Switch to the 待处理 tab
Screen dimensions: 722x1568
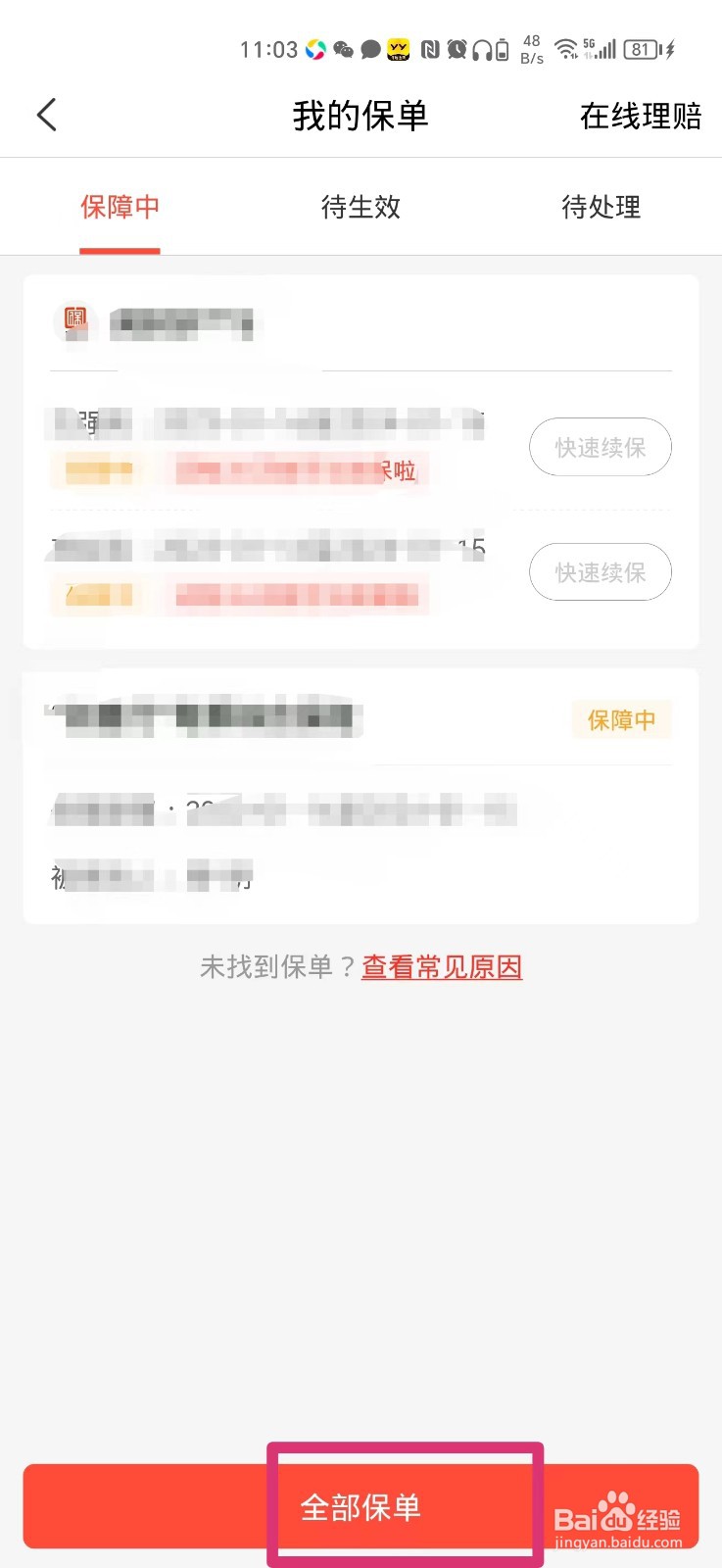pyautogui.click(x=601, y=207)
